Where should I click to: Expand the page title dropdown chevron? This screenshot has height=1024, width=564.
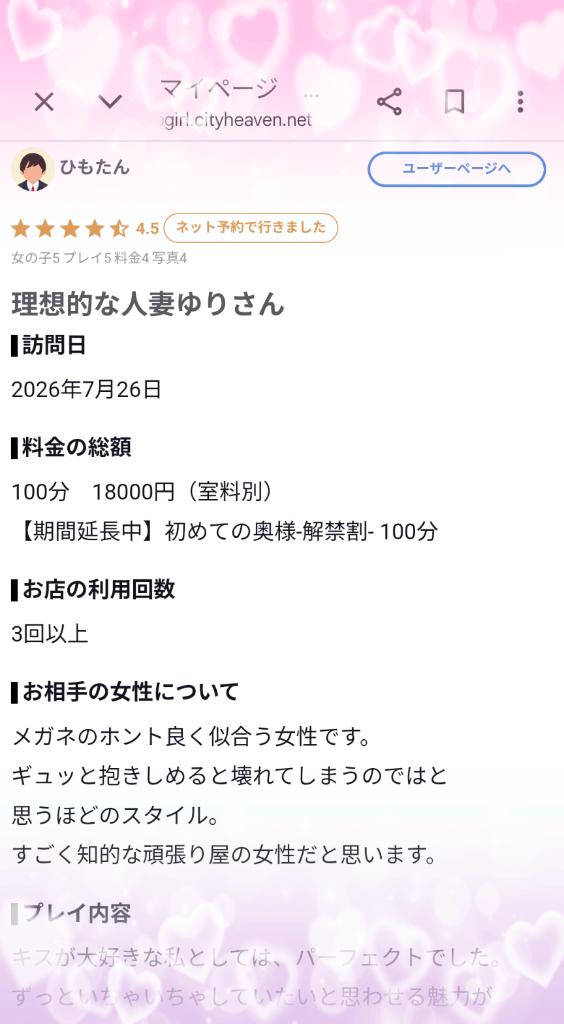coord(110,102)
